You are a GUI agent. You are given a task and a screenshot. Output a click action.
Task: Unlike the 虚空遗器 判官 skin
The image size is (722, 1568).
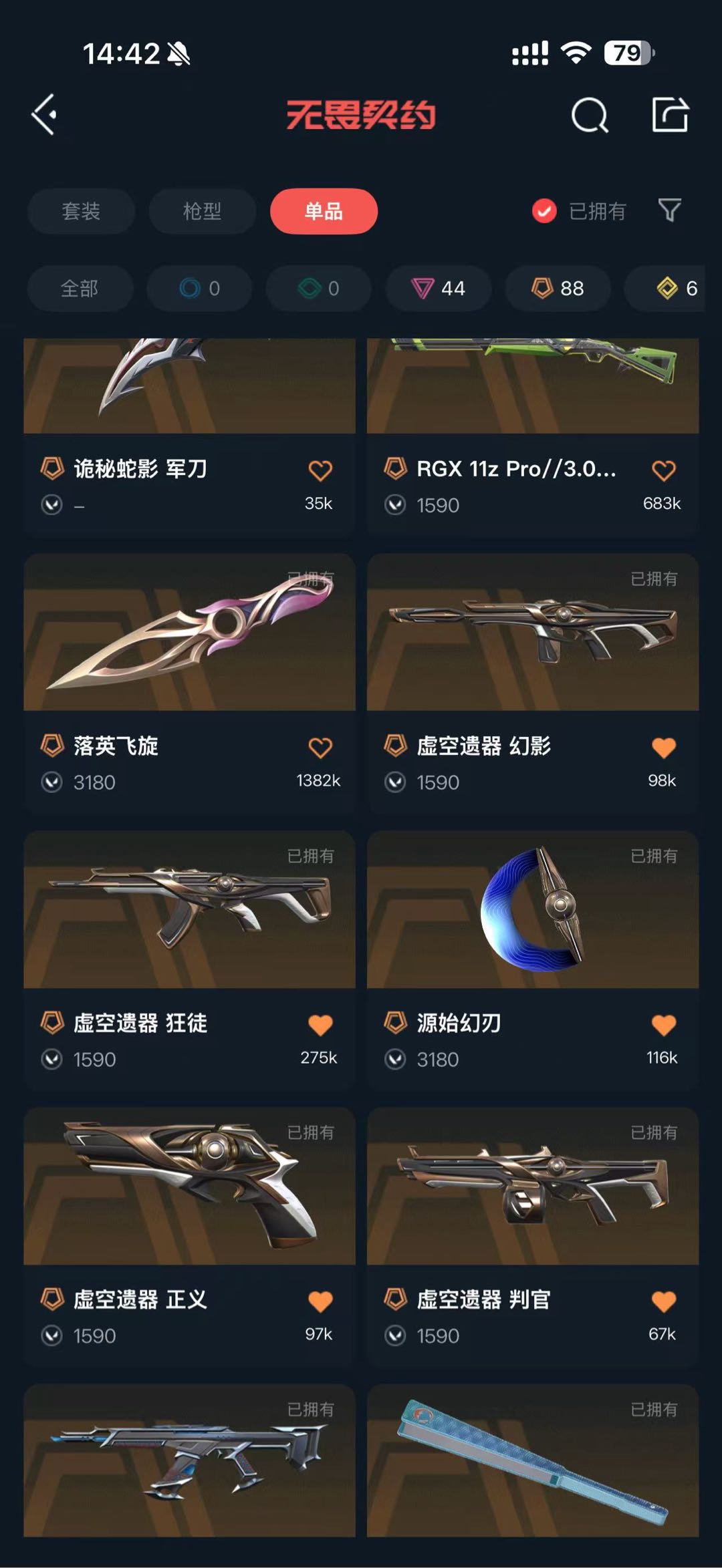point(664,1301)
